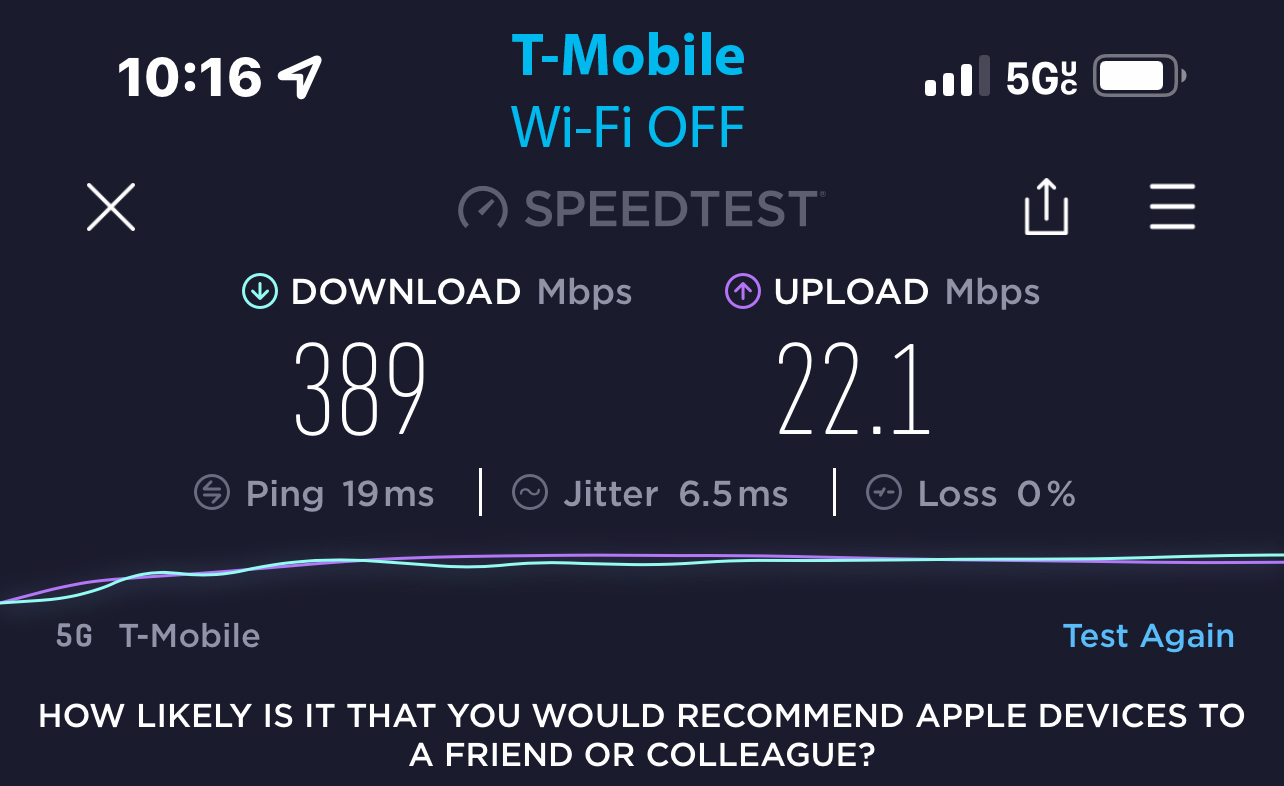Open the hamburger menu

1172,208
